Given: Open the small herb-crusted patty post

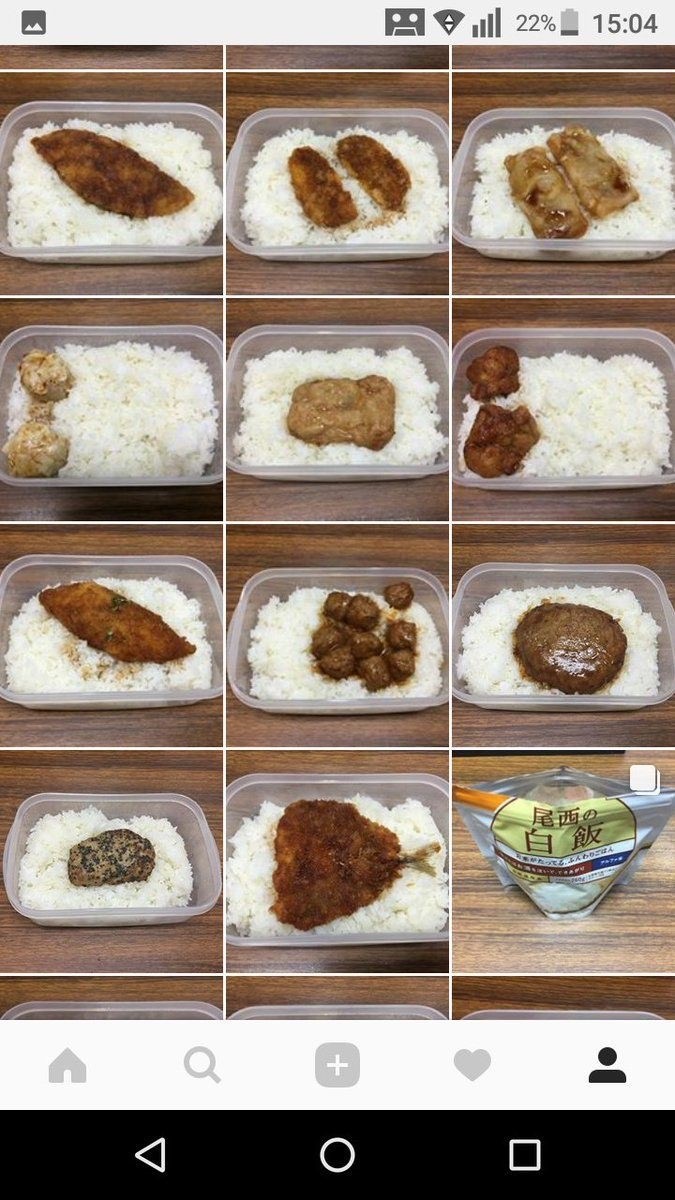Looking at the screenshot, I should click(x=111, y=860).
